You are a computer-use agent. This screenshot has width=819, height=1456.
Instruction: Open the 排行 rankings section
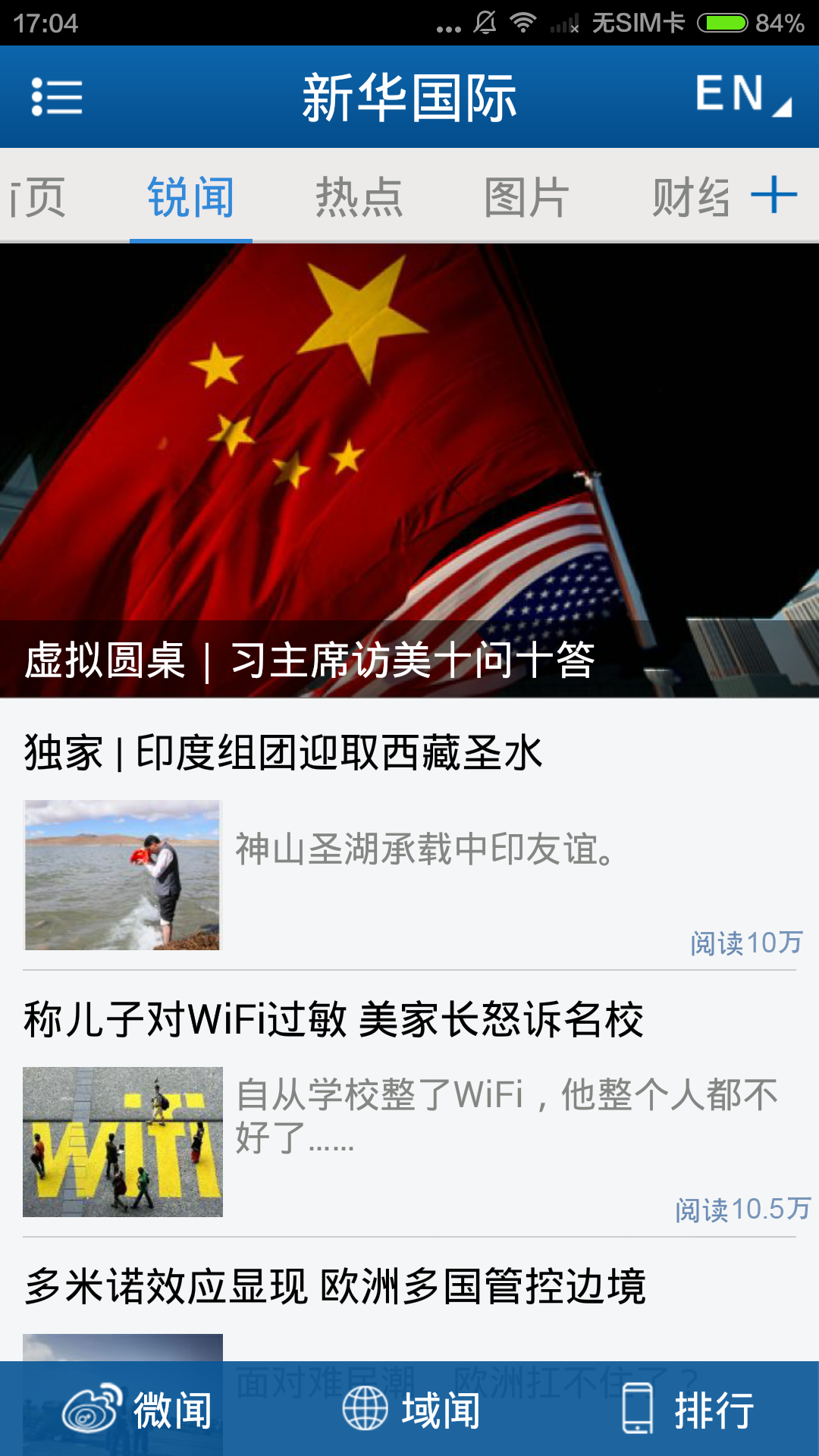(x=687, y=1409)
